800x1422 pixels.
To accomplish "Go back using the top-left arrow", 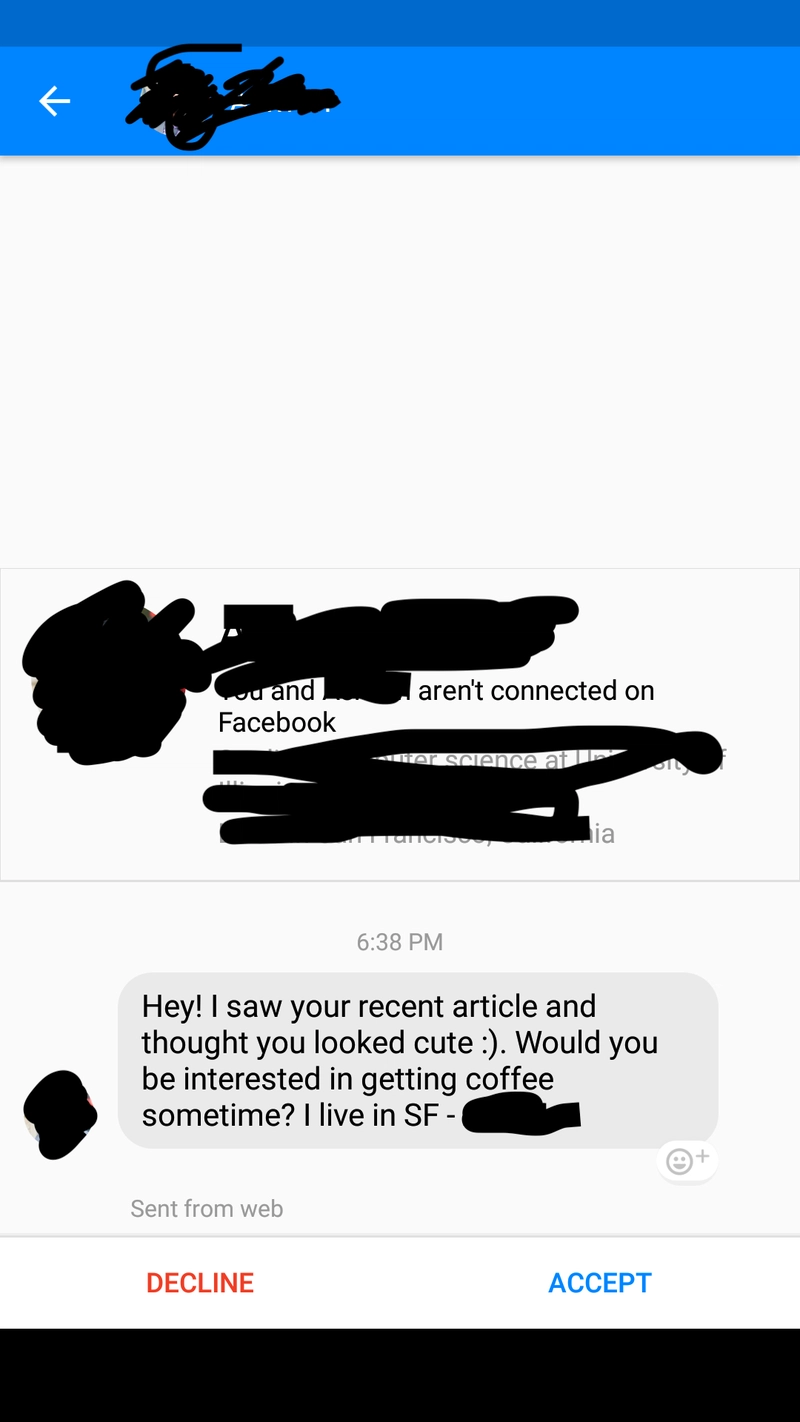I will (x=54, y=101).
